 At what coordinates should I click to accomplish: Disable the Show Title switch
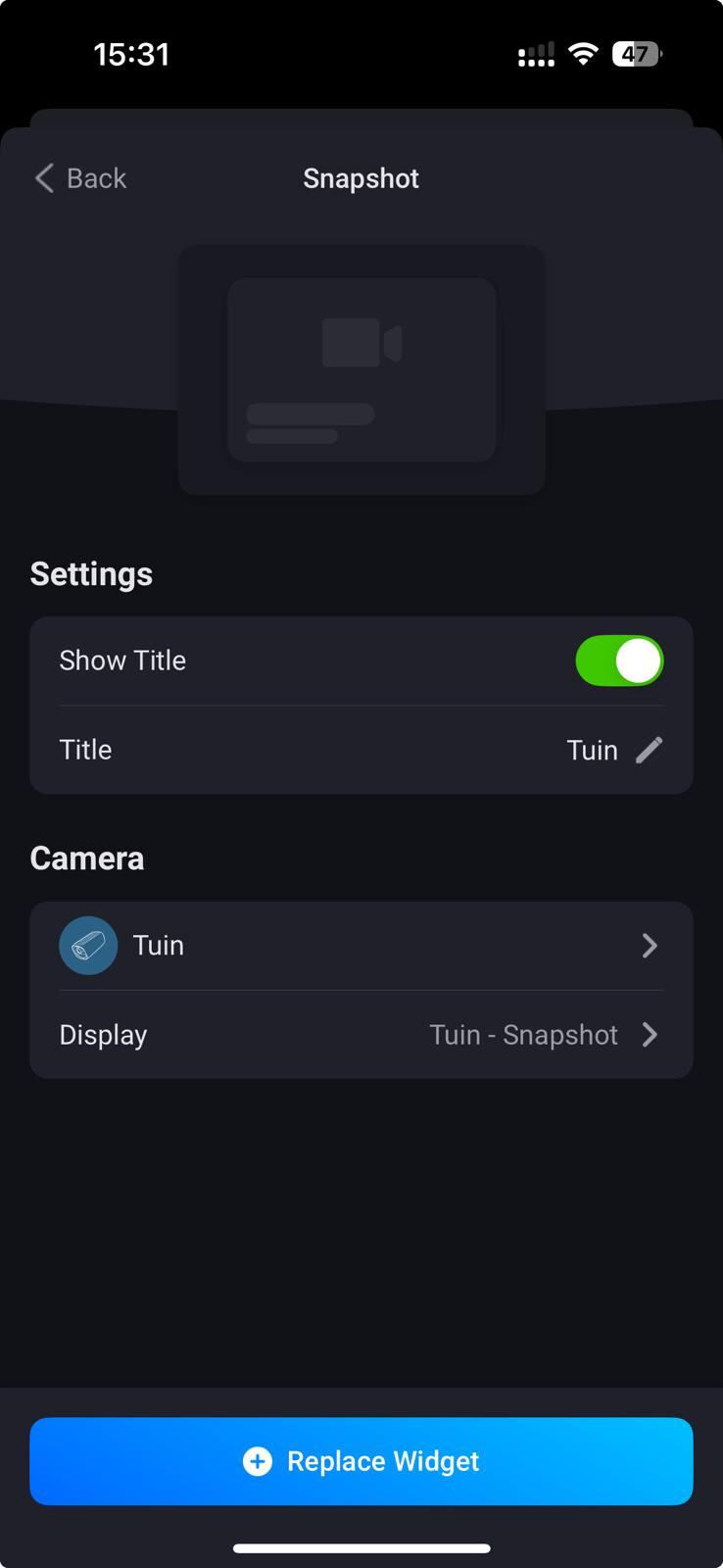(619, 661)
